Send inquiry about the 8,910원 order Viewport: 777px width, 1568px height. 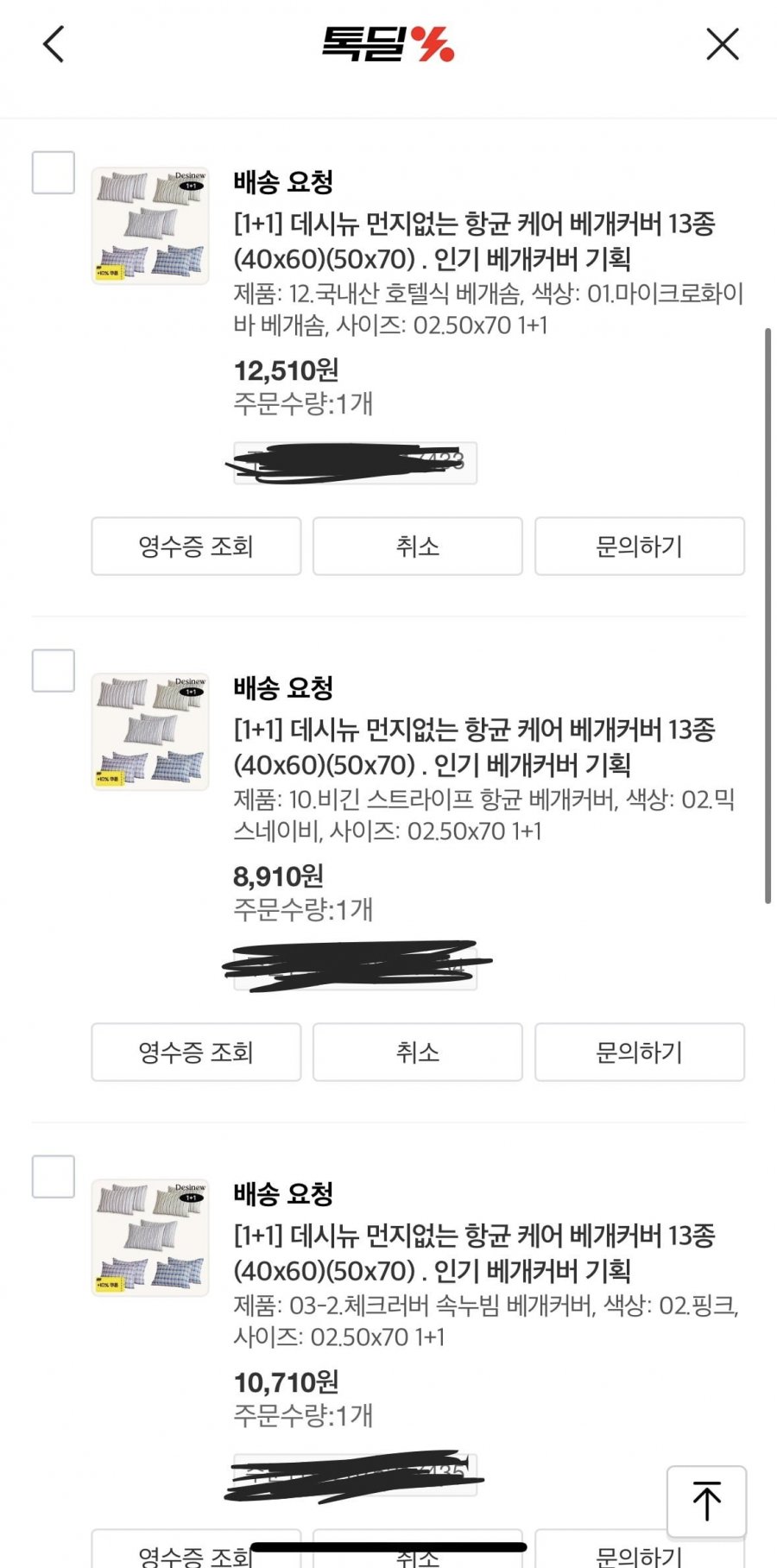(x=639, y=1053)
